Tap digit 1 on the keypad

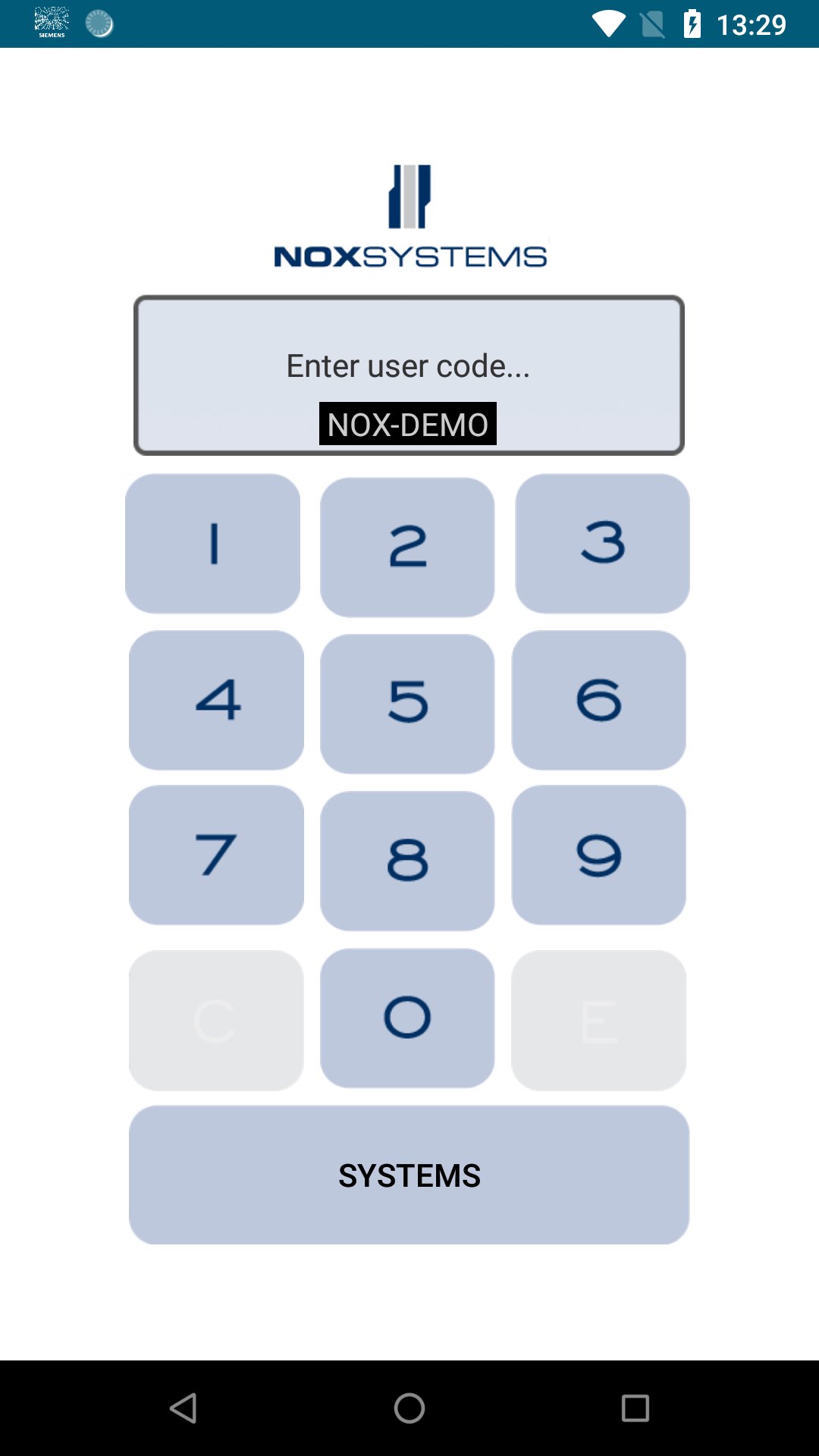[213, 544]
